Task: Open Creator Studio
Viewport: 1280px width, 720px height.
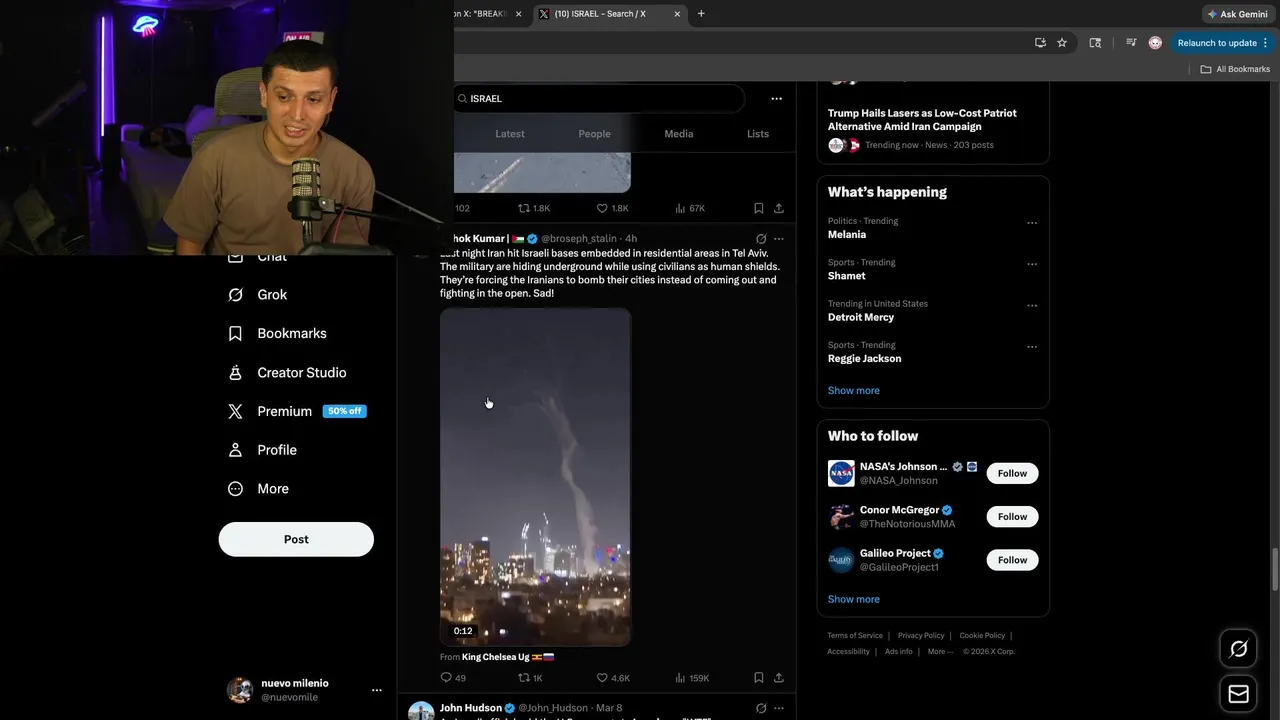Action: pos(301,373)
